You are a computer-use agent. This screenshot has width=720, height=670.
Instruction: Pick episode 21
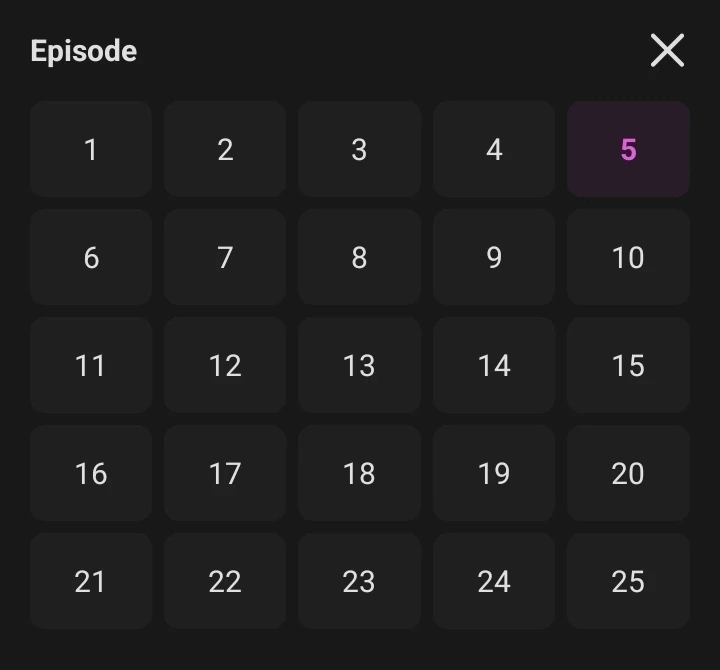click(x=91, y=581)
